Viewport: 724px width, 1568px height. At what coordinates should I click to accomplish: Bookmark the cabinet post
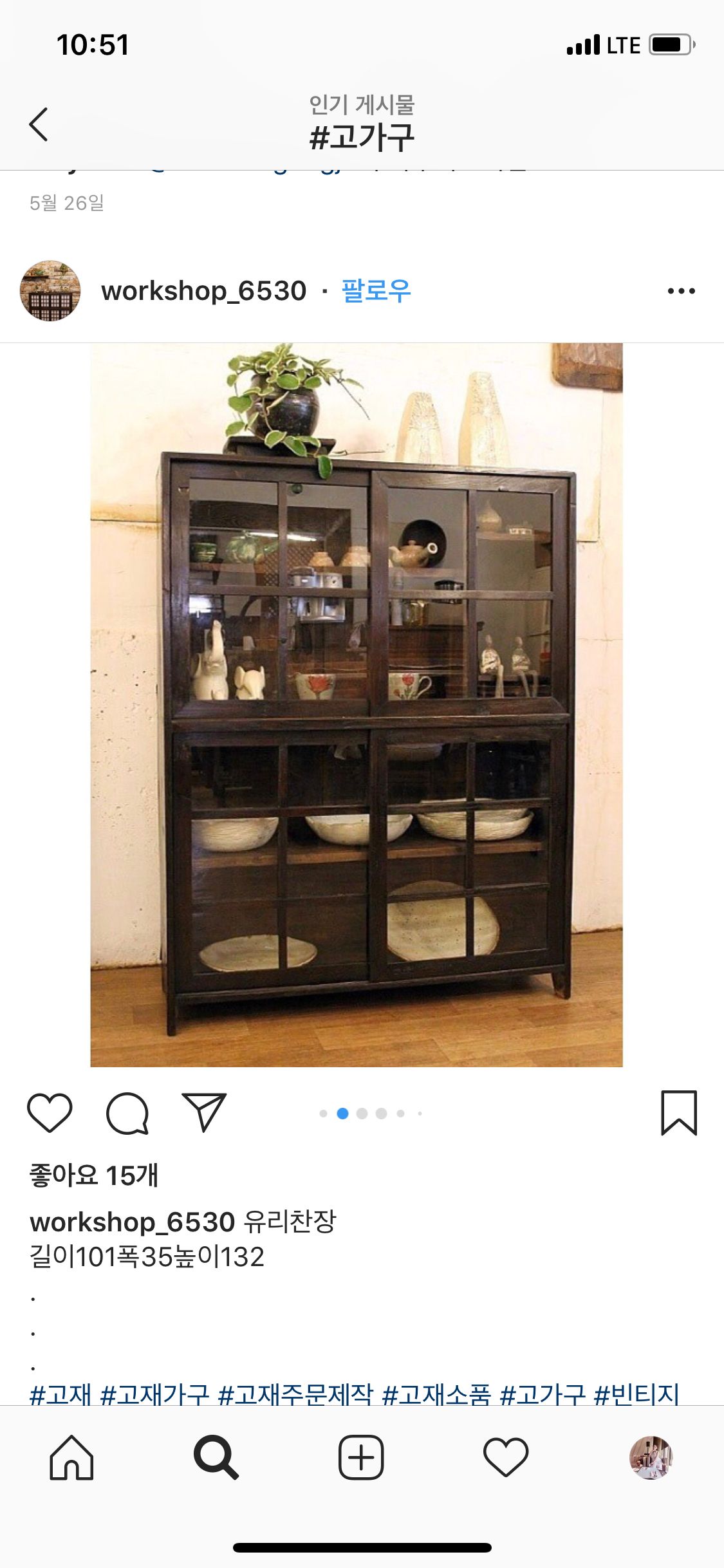679,1113
